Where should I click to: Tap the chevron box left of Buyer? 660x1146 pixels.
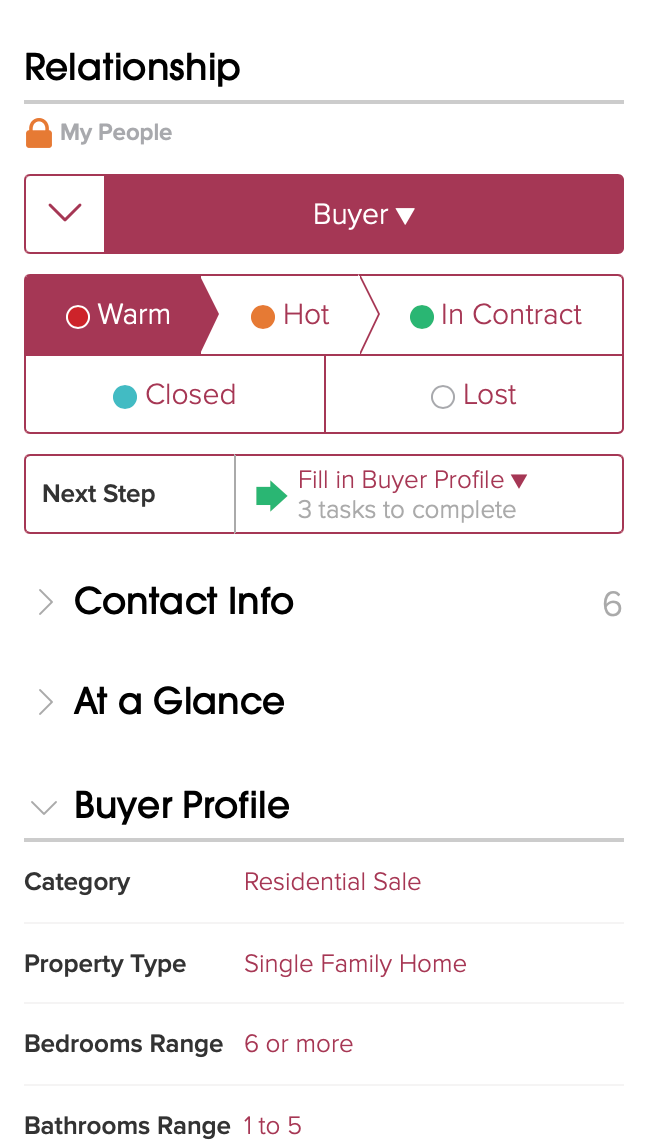(x=64, y=214)
